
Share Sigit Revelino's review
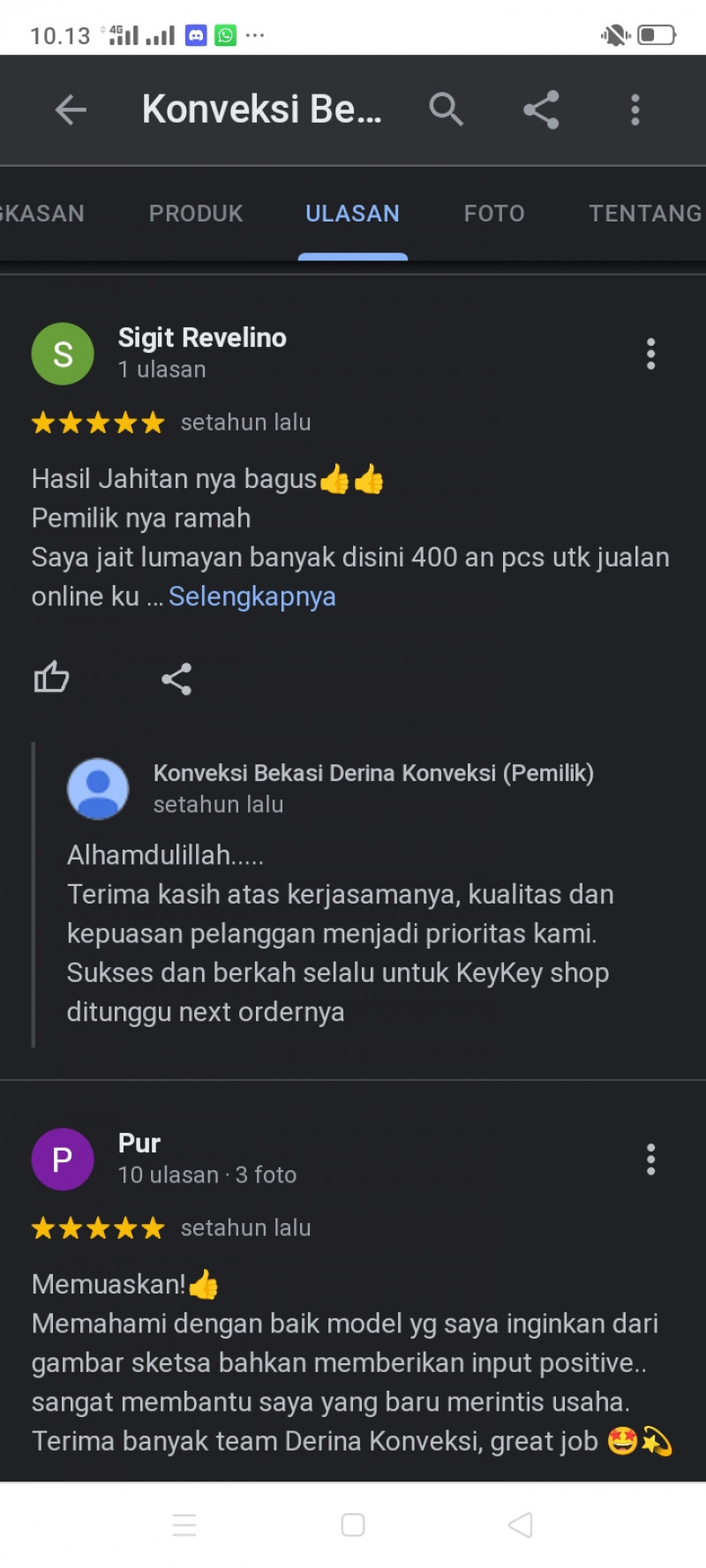click(x=176, y=679)
